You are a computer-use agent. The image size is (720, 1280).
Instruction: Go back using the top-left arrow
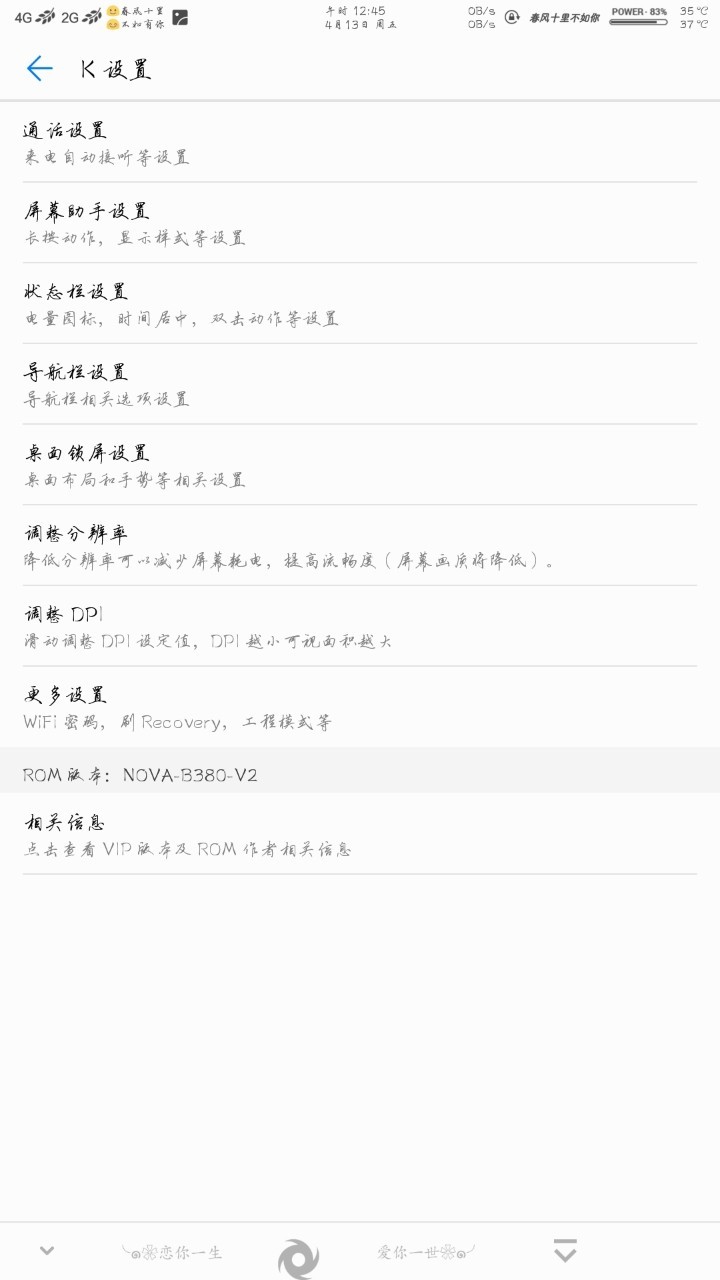coord(39,68)
